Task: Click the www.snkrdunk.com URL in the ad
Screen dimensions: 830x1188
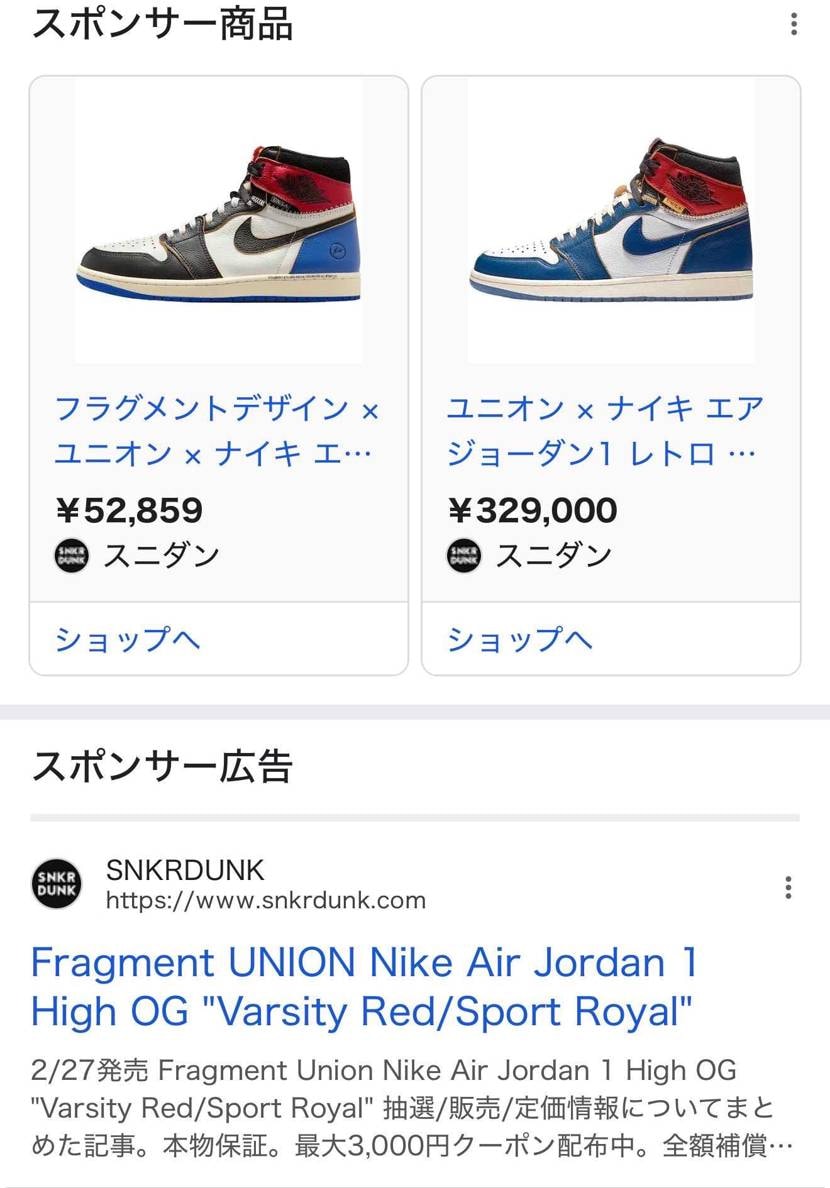Action: click(265, 899)
